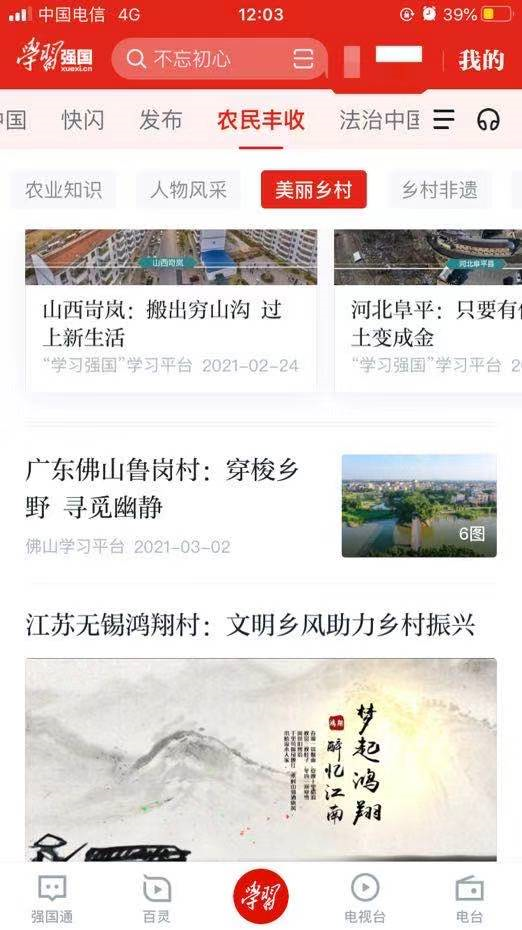Tap the center 学习 button
The height and width of the screenshot is (930, 522).
coord(261,896)
